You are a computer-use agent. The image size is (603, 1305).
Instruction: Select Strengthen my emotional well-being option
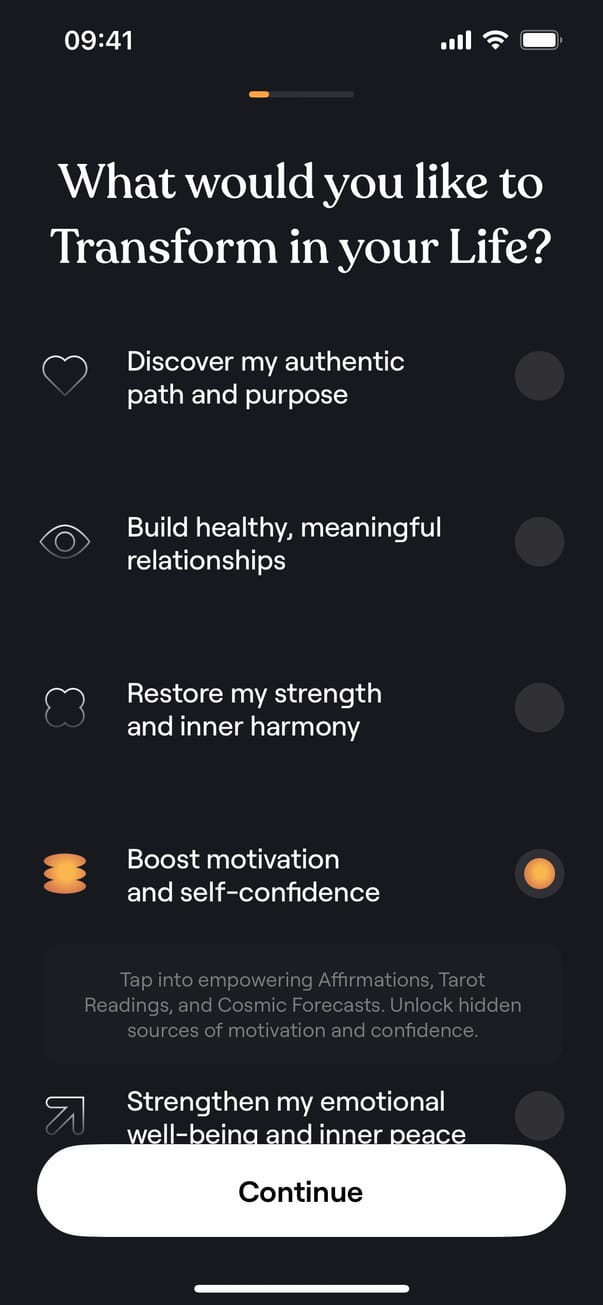[x=539, y=1114]
